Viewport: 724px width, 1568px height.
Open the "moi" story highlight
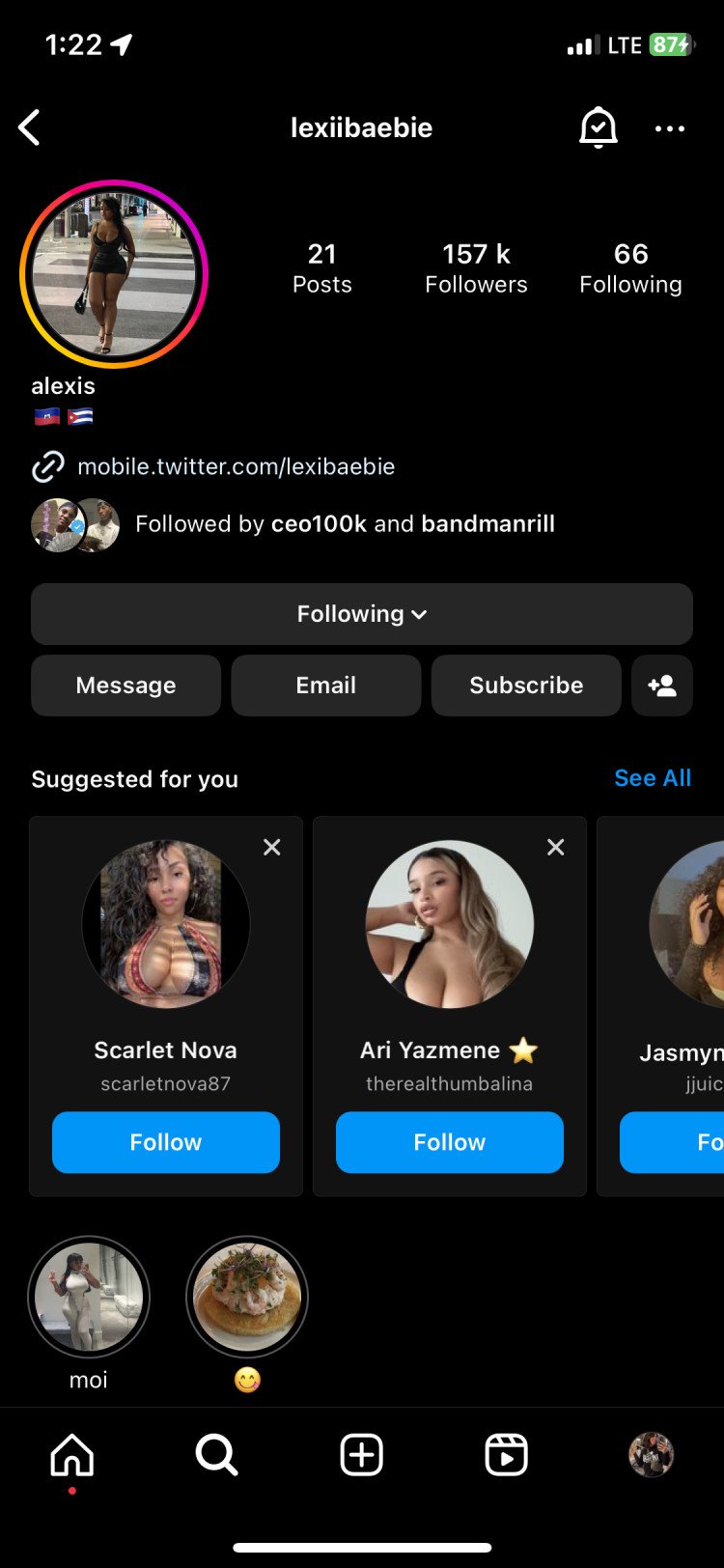click(89, 1297)
